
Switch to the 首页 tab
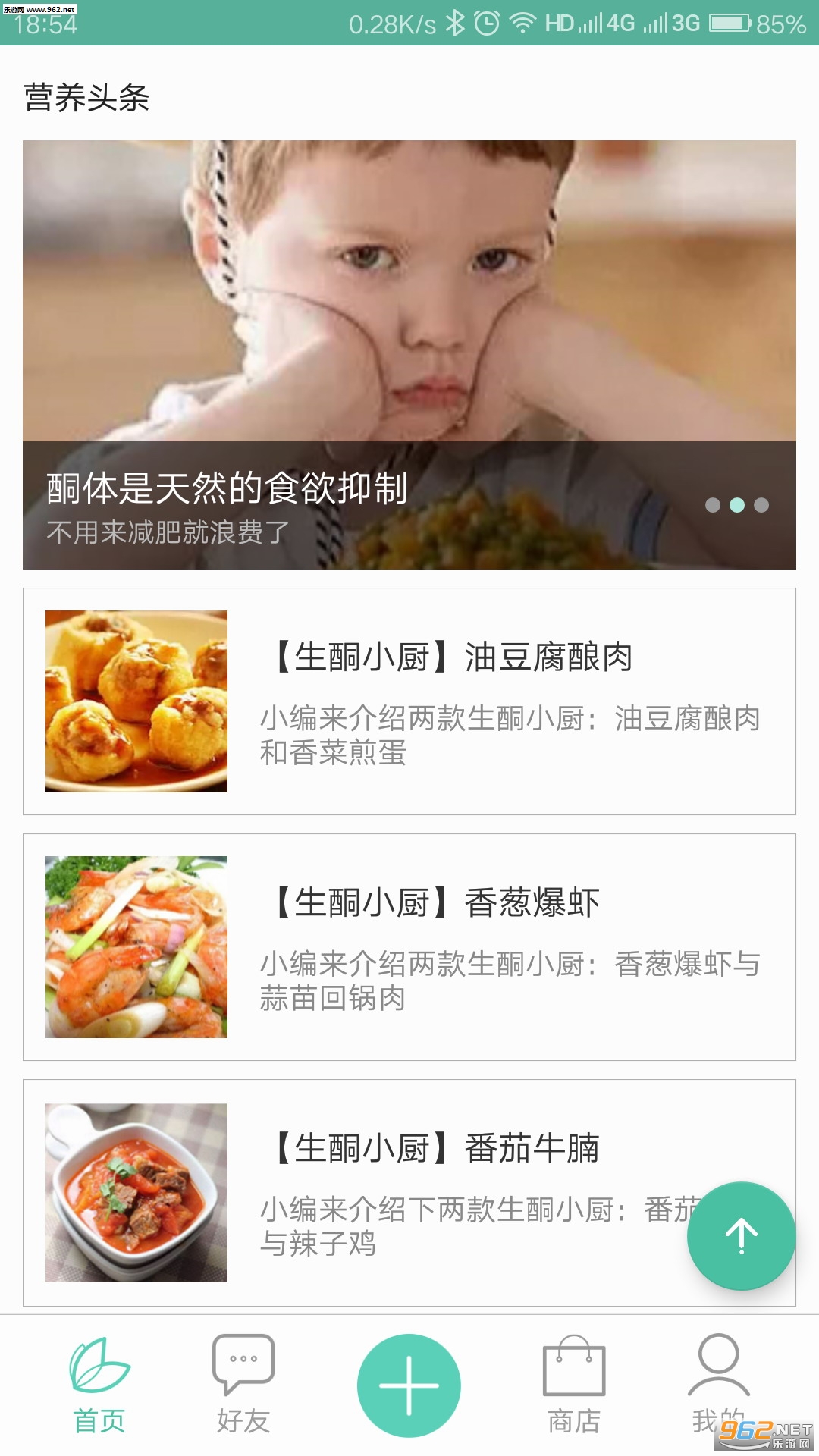tap(99, 1385)
